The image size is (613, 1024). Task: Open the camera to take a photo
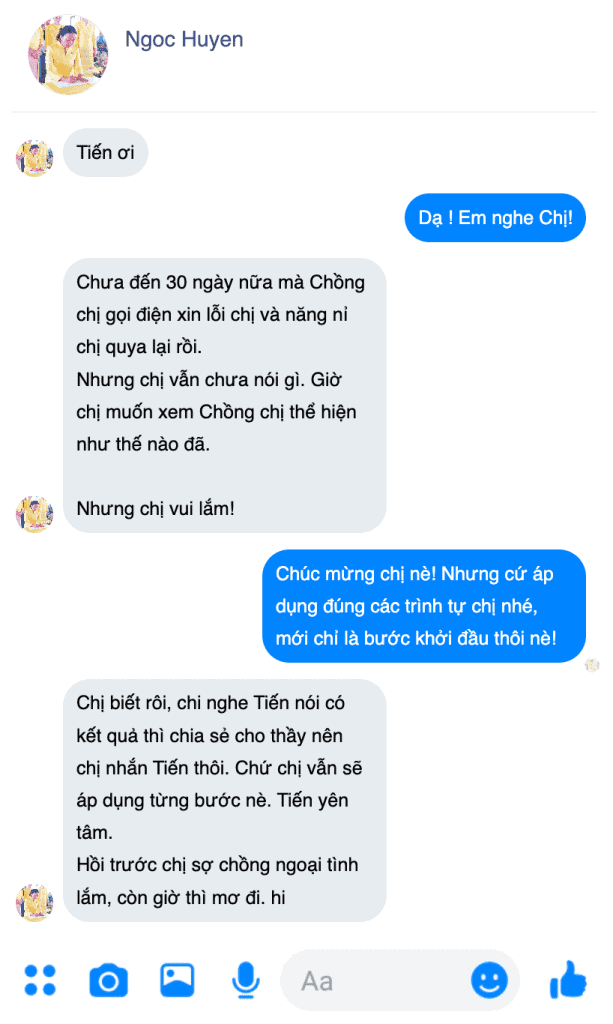(x=108, y=981)
